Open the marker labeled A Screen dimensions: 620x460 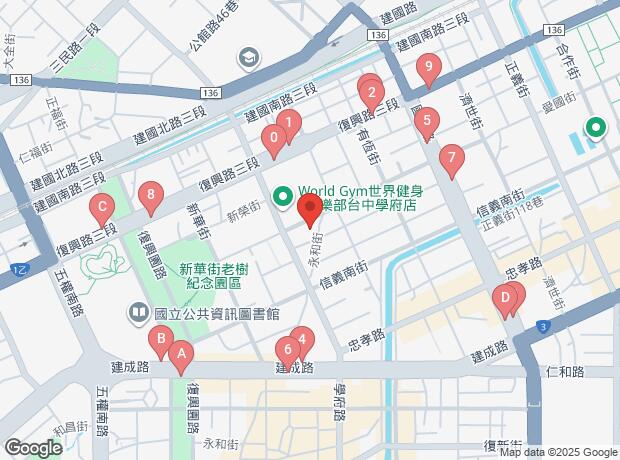pos(181,352)
